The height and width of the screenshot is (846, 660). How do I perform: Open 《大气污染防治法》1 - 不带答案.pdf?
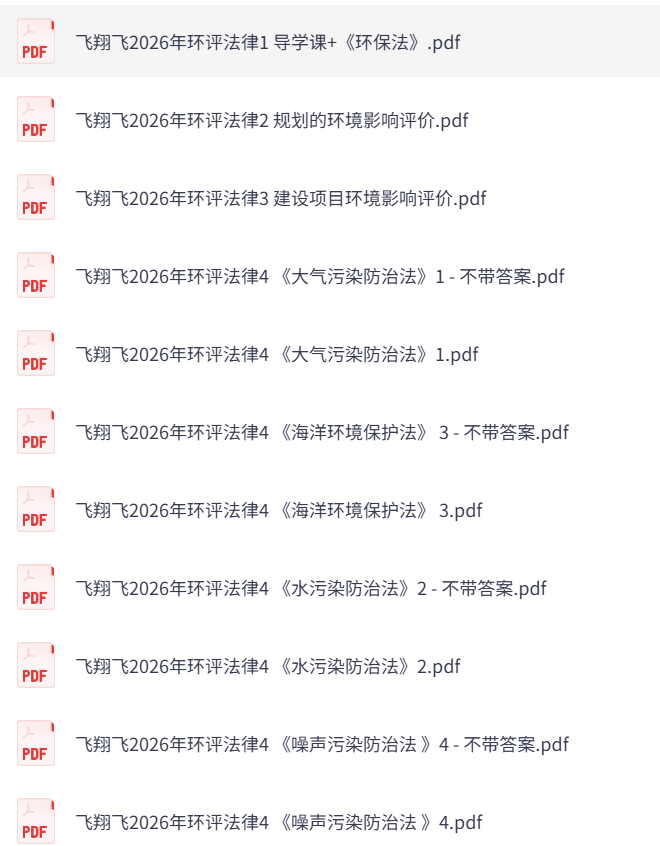pyautogui.click(x=320, y=276)
